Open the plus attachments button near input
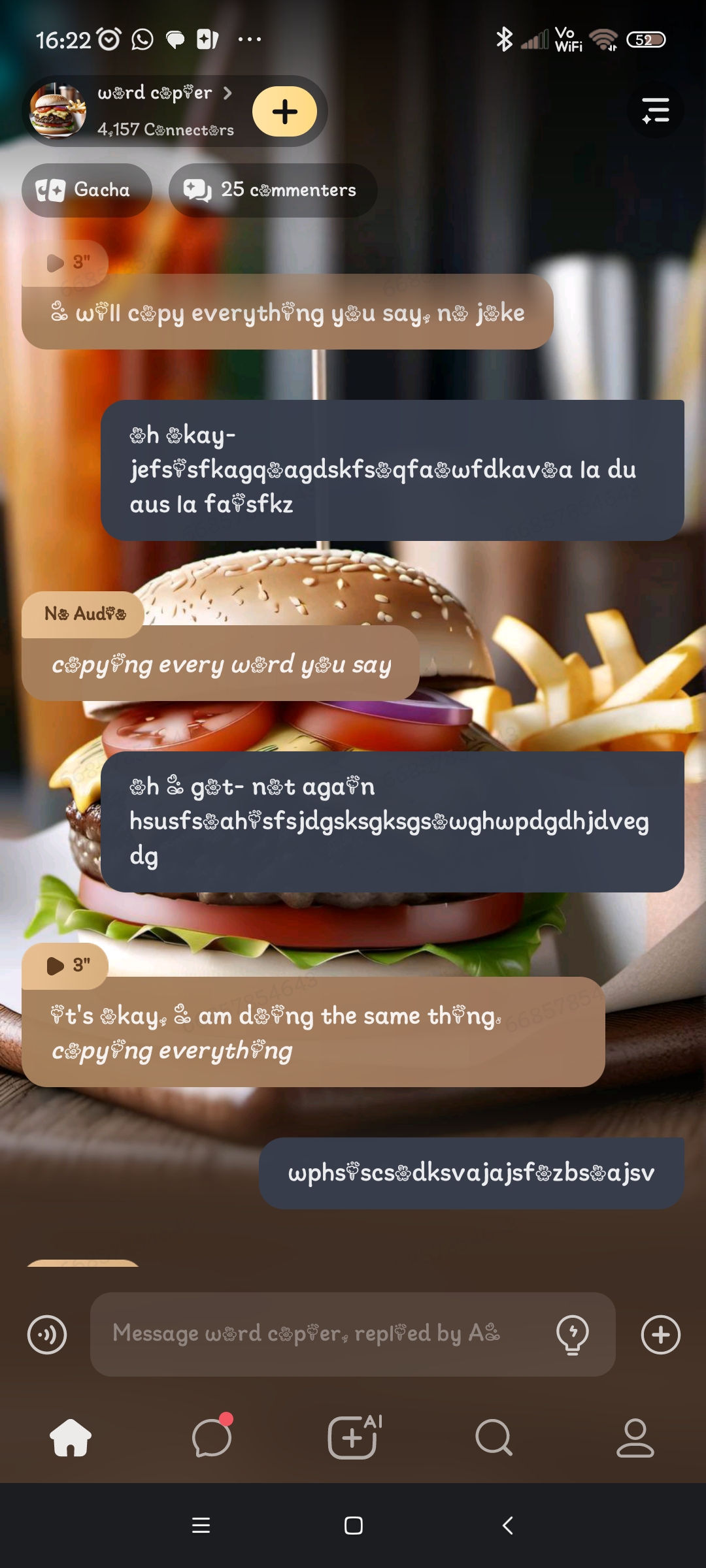Viewport: 706px width, 1568px height. [660, 1334]
